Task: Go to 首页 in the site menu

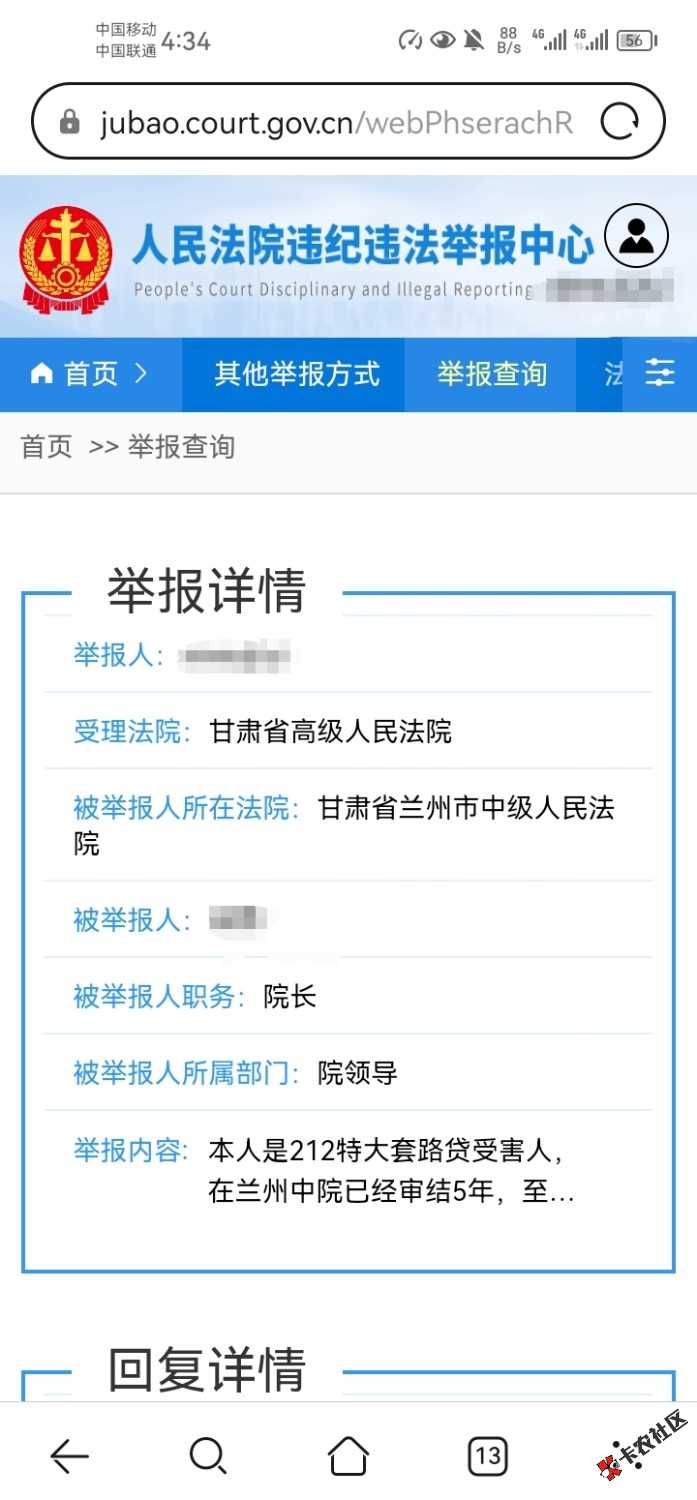Action: (90, 374)
